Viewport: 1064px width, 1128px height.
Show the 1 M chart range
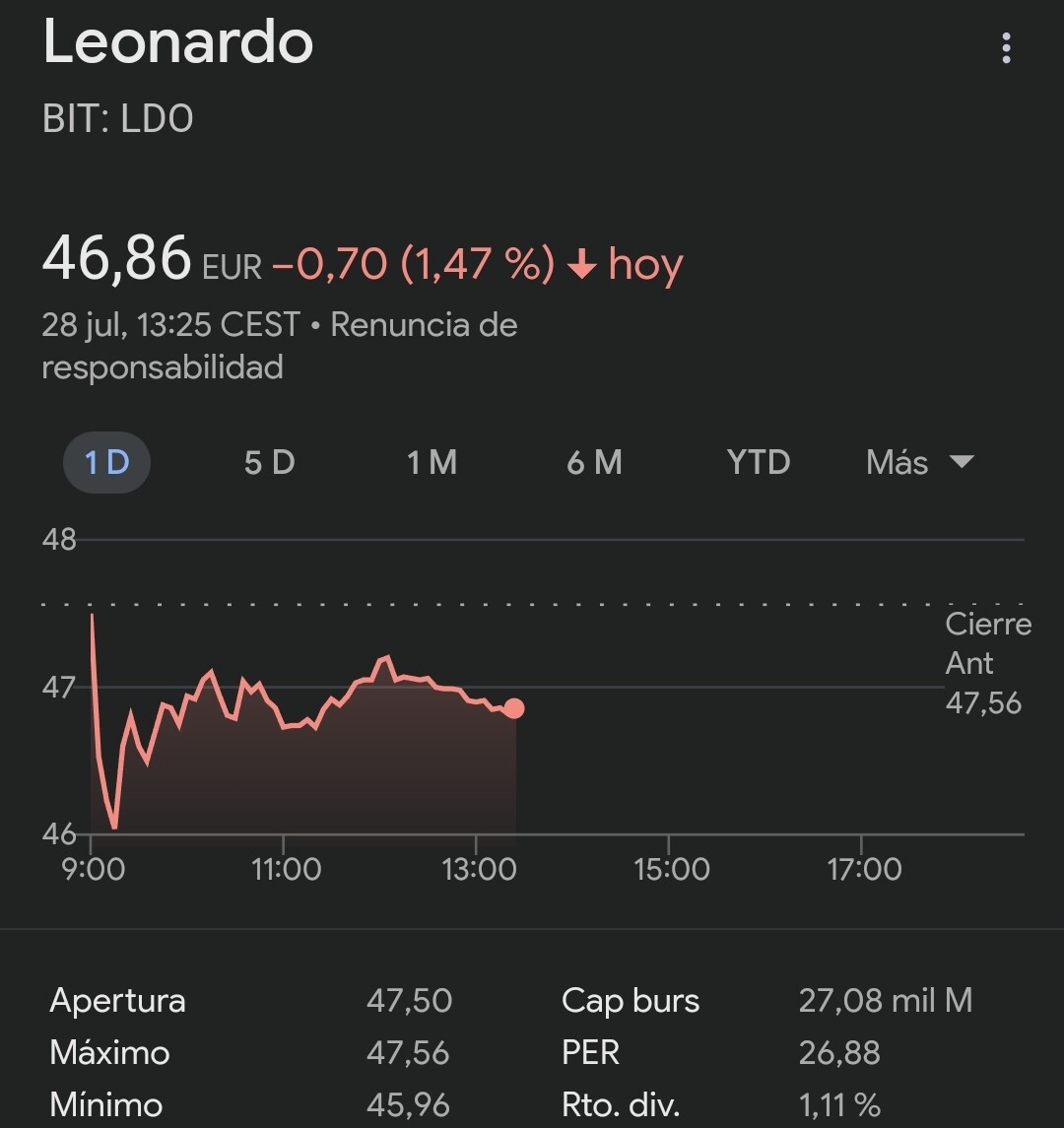pos(432,462)
